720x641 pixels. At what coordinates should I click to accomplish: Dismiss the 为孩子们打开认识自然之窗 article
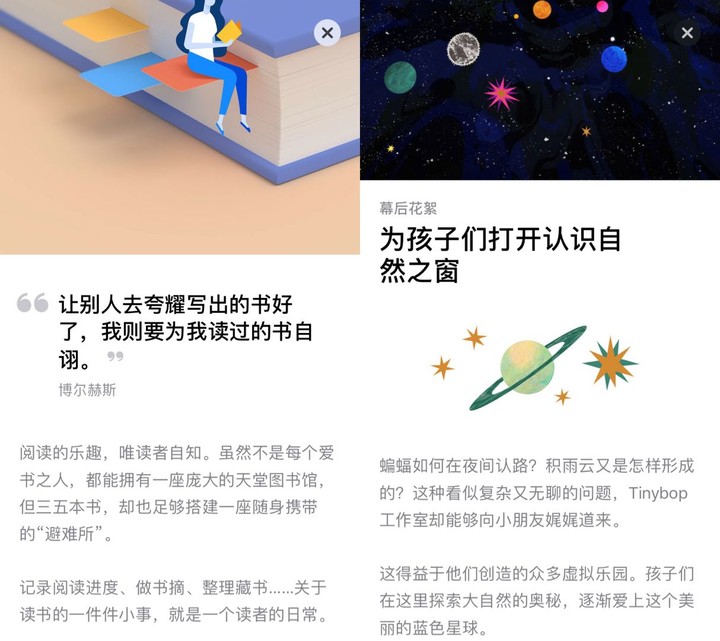(687, 33)
